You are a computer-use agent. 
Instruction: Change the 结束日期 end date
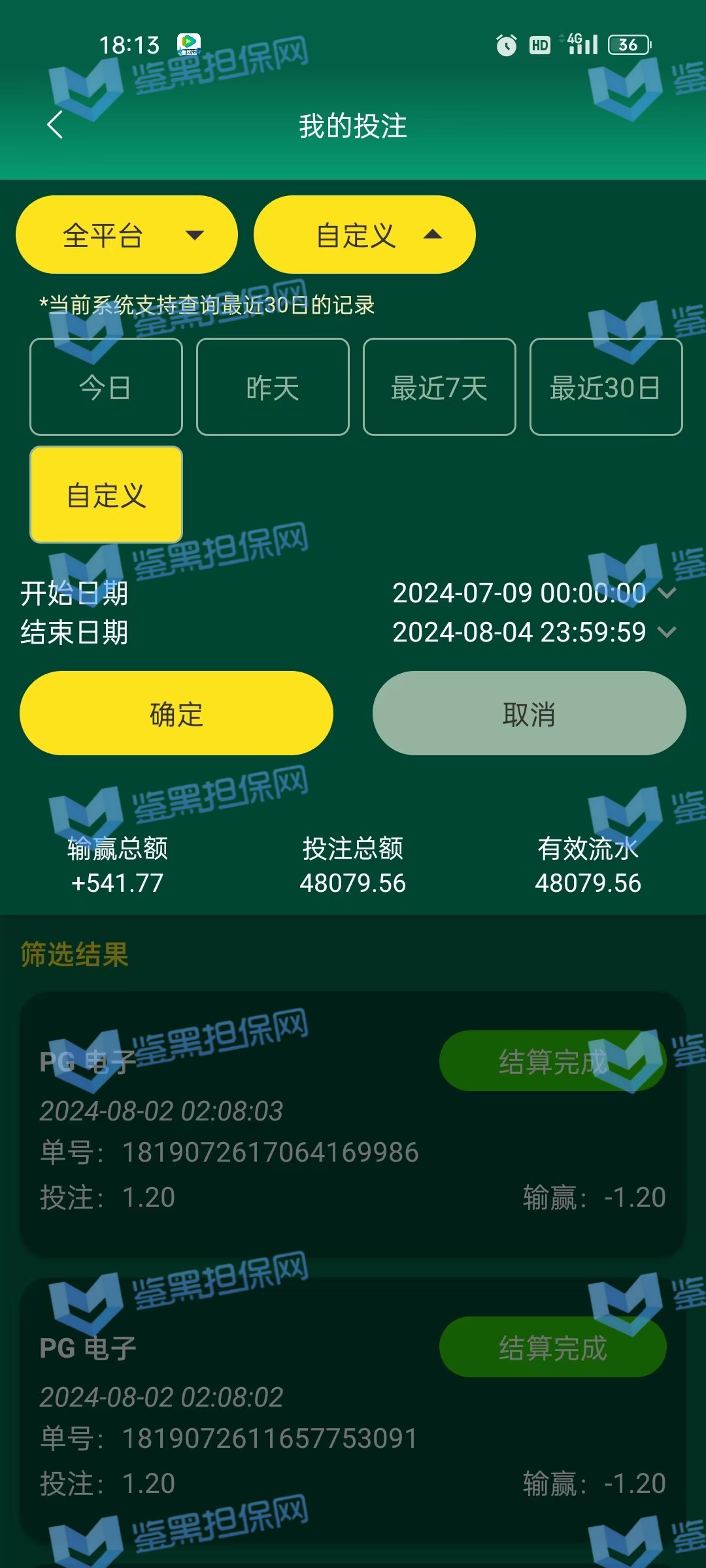pos(533,632)
